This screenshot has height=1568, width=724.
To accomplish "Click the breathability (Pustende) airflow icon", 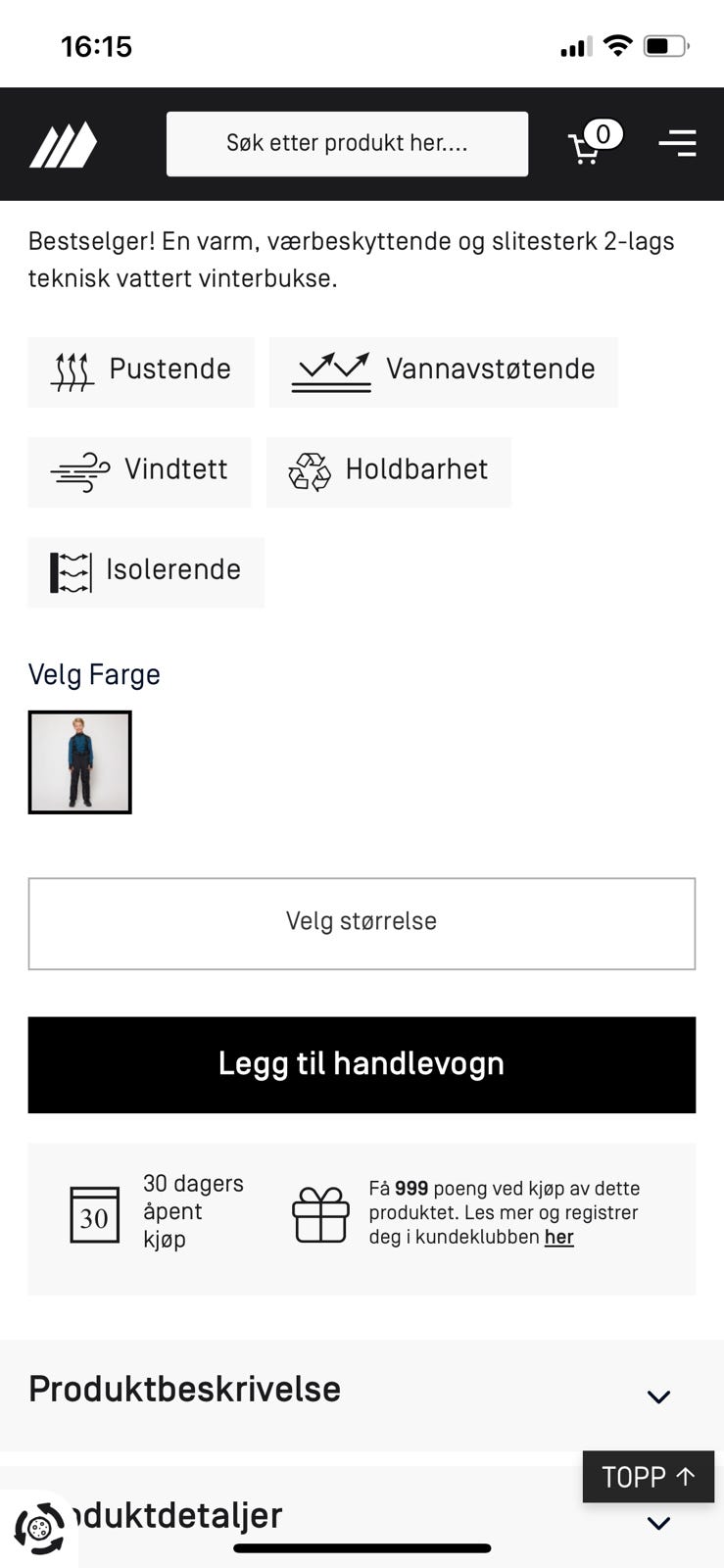I will (x=72, y=370).
